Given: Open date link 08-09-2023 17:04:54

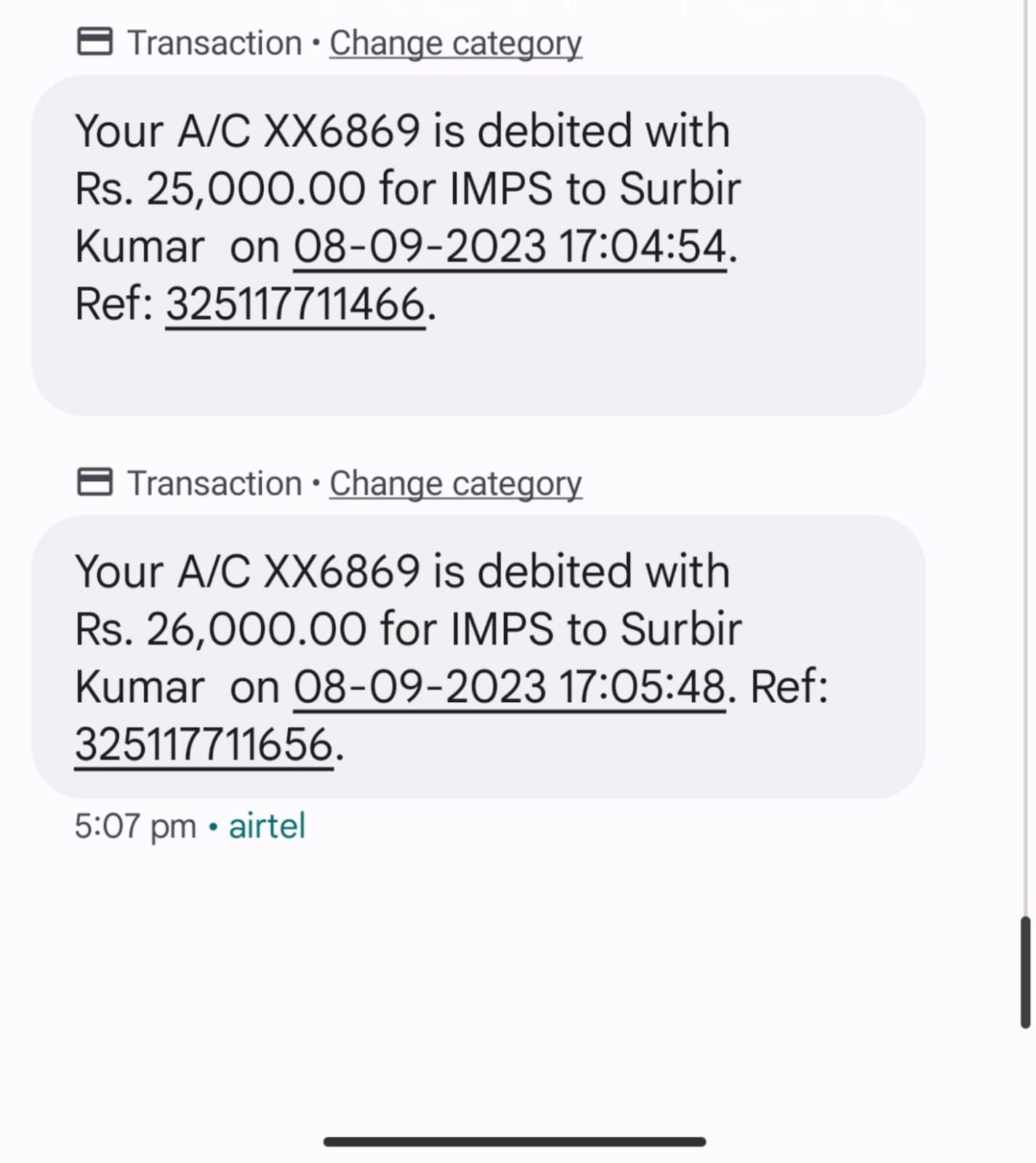Looking at the screenshot, I should [510, 247].
